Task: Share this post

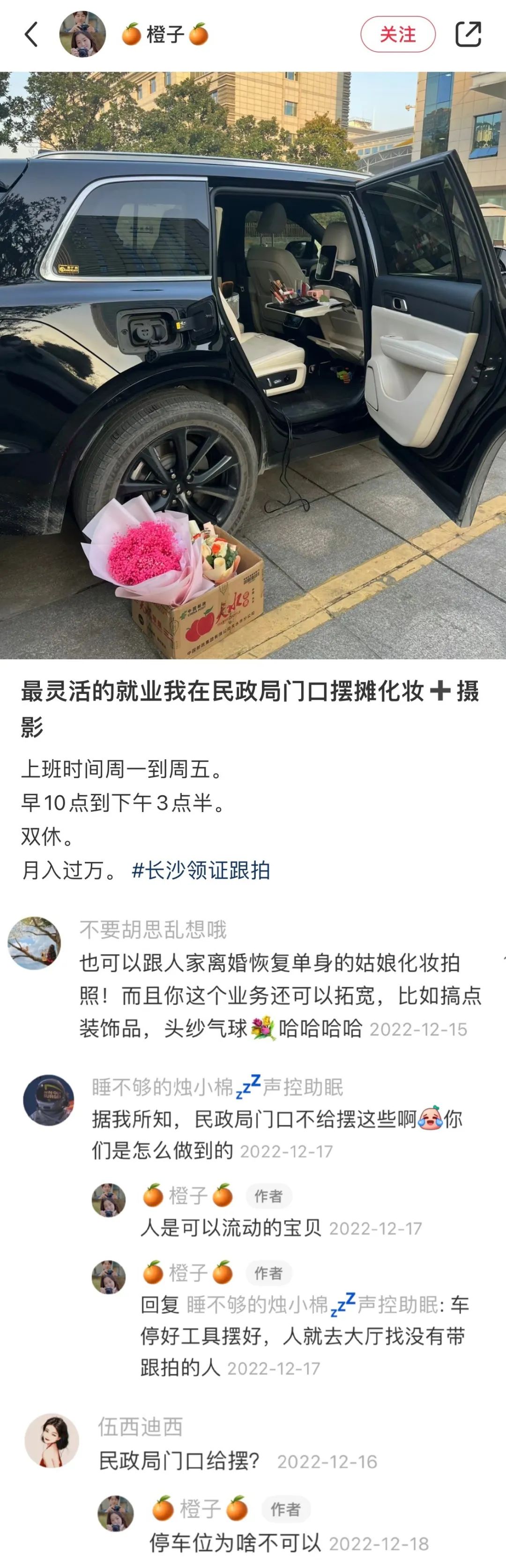Action: click(x=468, y=35)
